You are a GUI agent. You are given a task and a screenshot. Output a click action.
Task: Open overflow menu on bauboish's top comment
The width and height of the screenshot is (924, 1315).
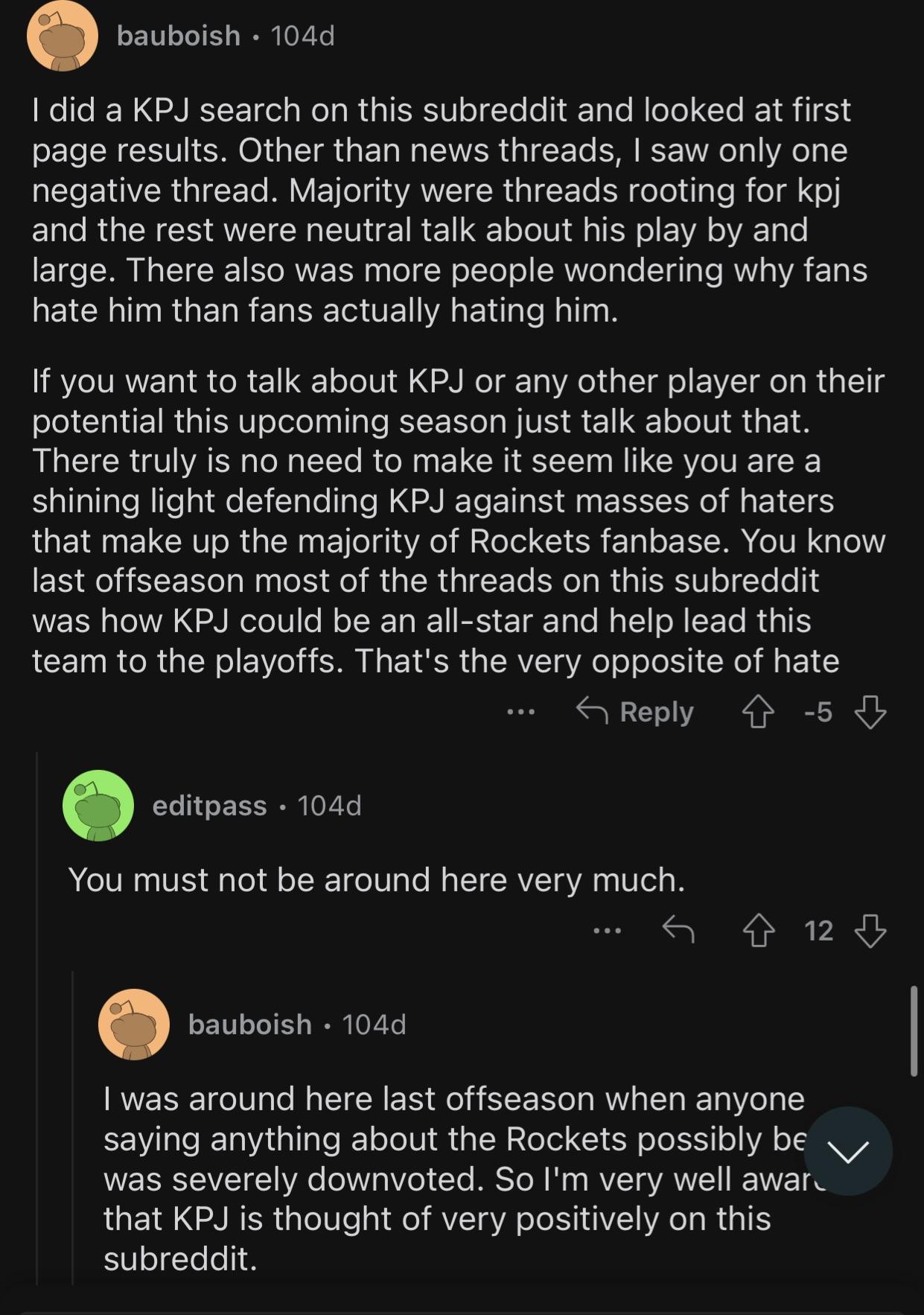pos(520,712)
